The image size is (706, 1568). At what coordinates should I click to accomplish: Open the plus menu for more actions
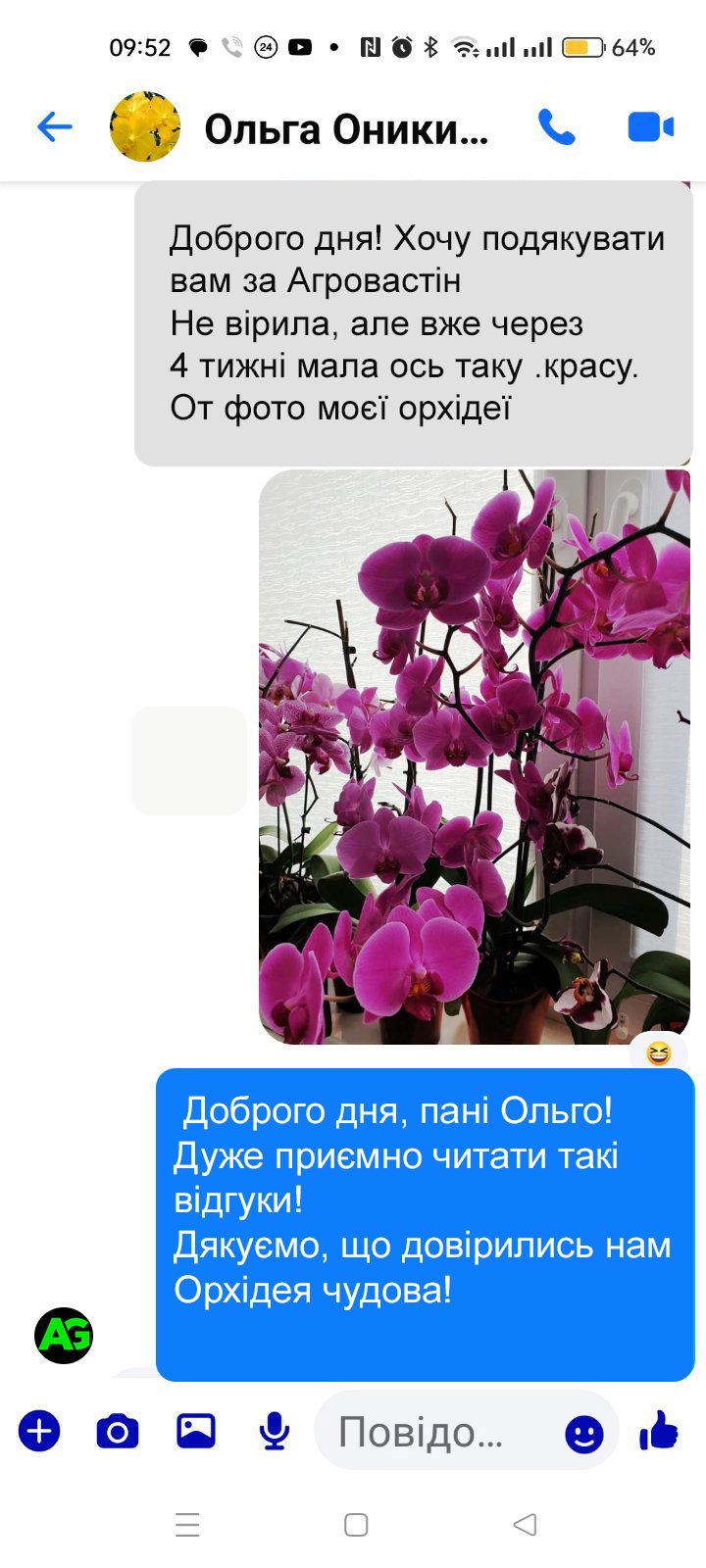coord(39,1432)
